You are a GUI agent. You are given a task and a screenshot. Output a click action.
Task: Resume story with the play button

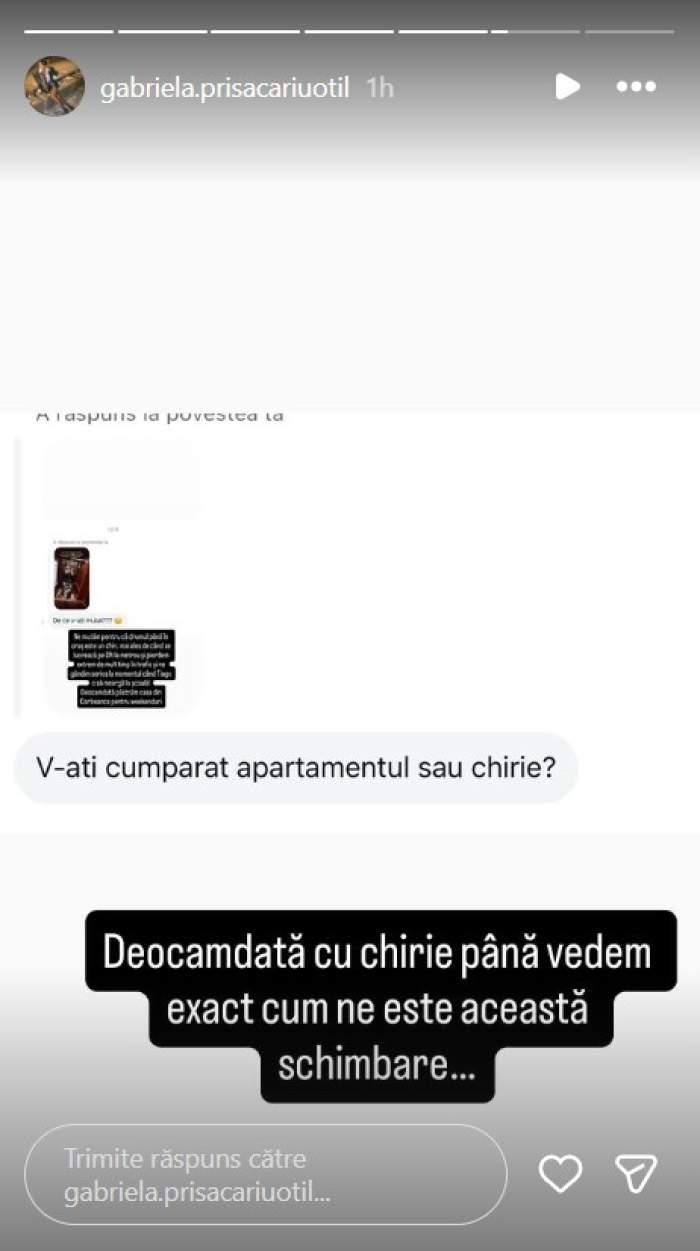tap(567, 87)
